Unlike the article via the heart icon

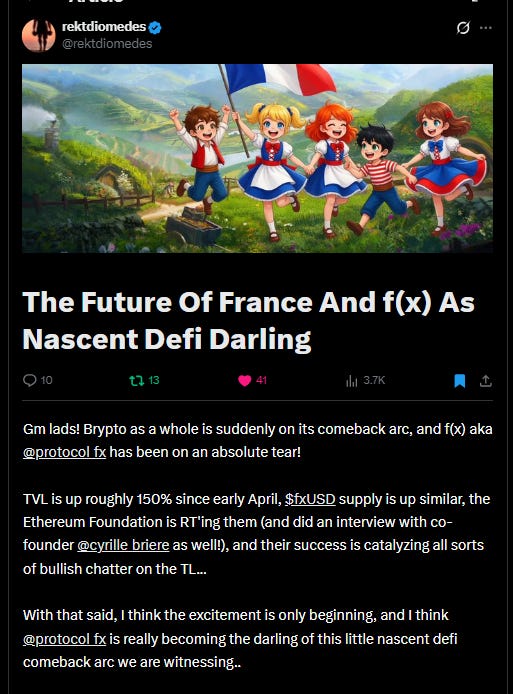coord(244,380)
